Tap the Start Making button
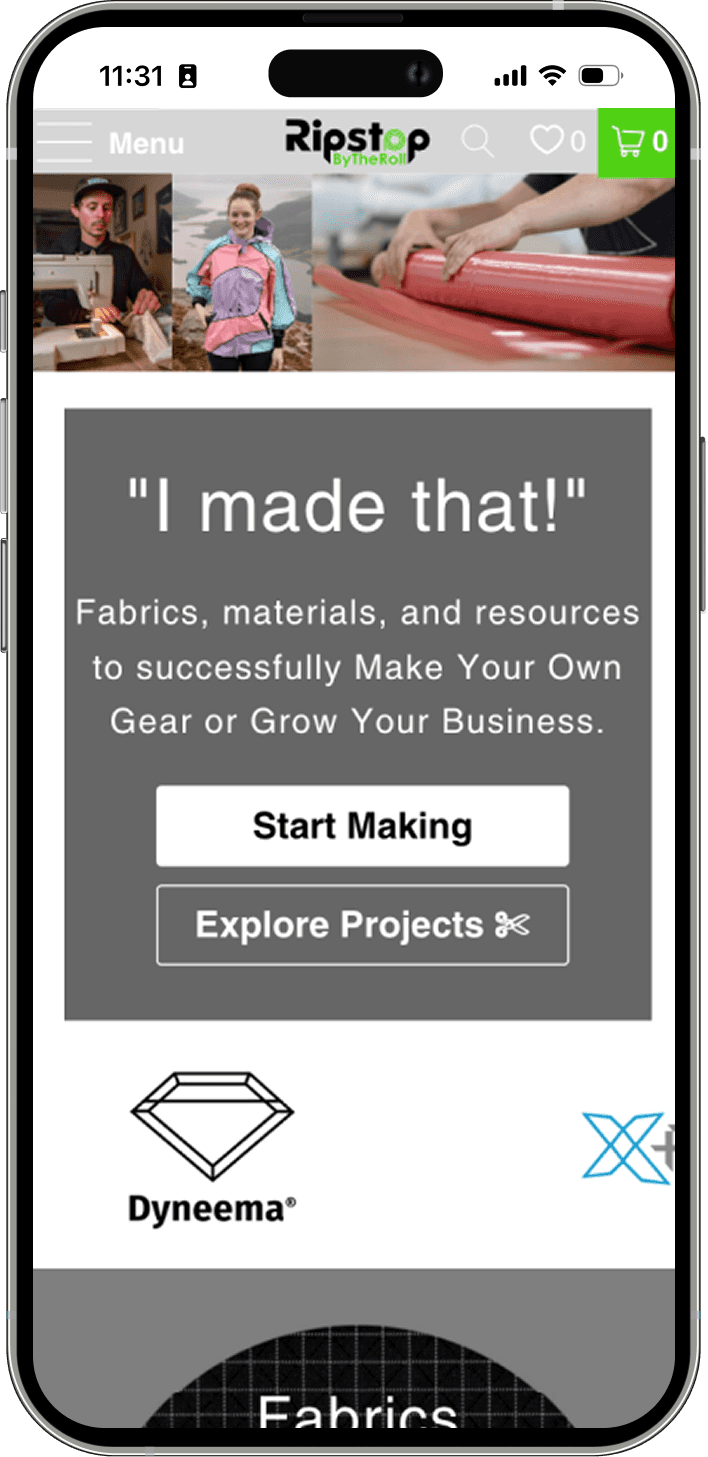The width and height of the screenshot is (708, 1457). 362,826
